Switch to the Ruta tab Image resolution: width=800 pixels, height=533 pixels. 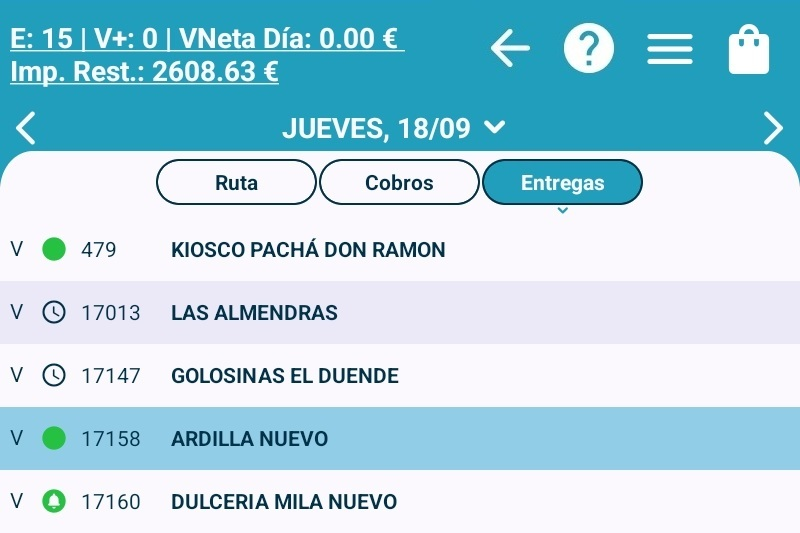click(236, 183)
